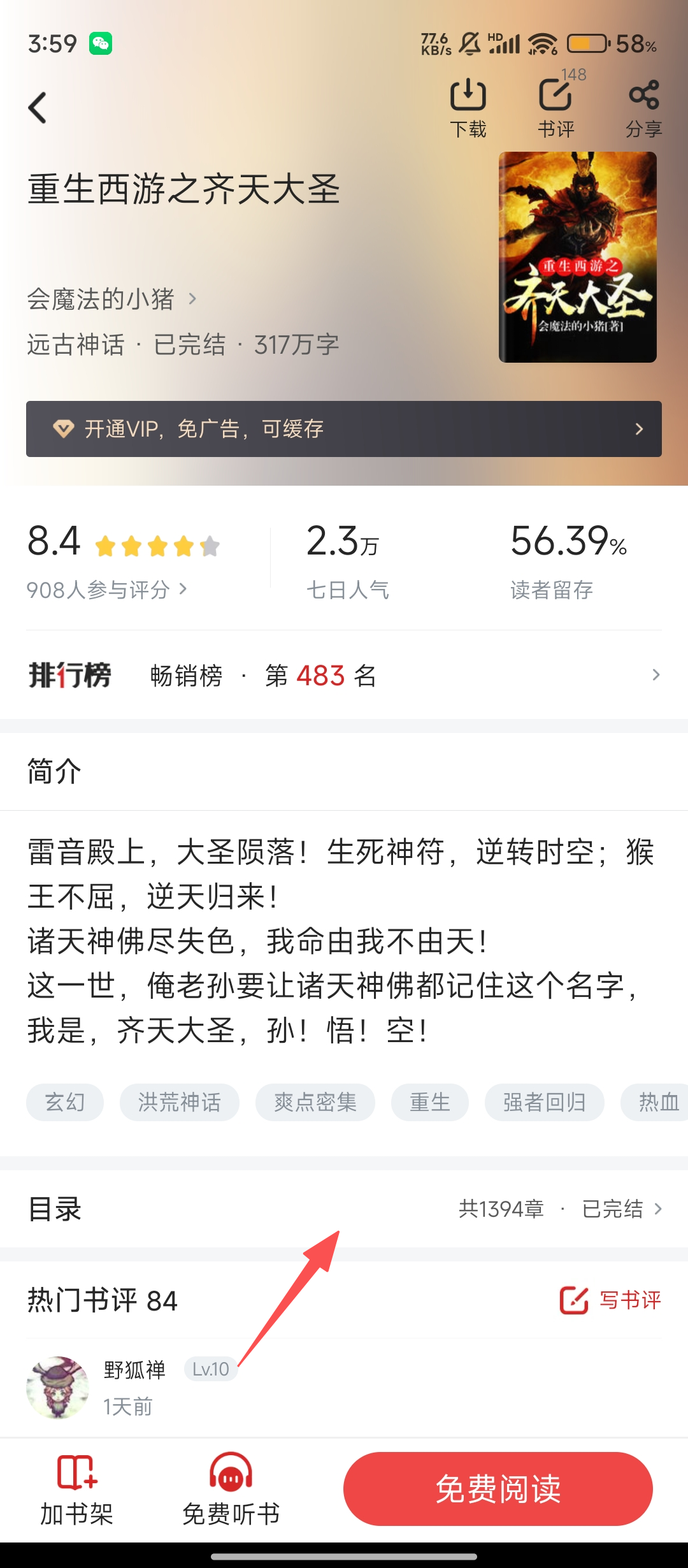Add the book to the bookshelf
Screen dimensions: 688x1568
click(x=76, y=1489)
